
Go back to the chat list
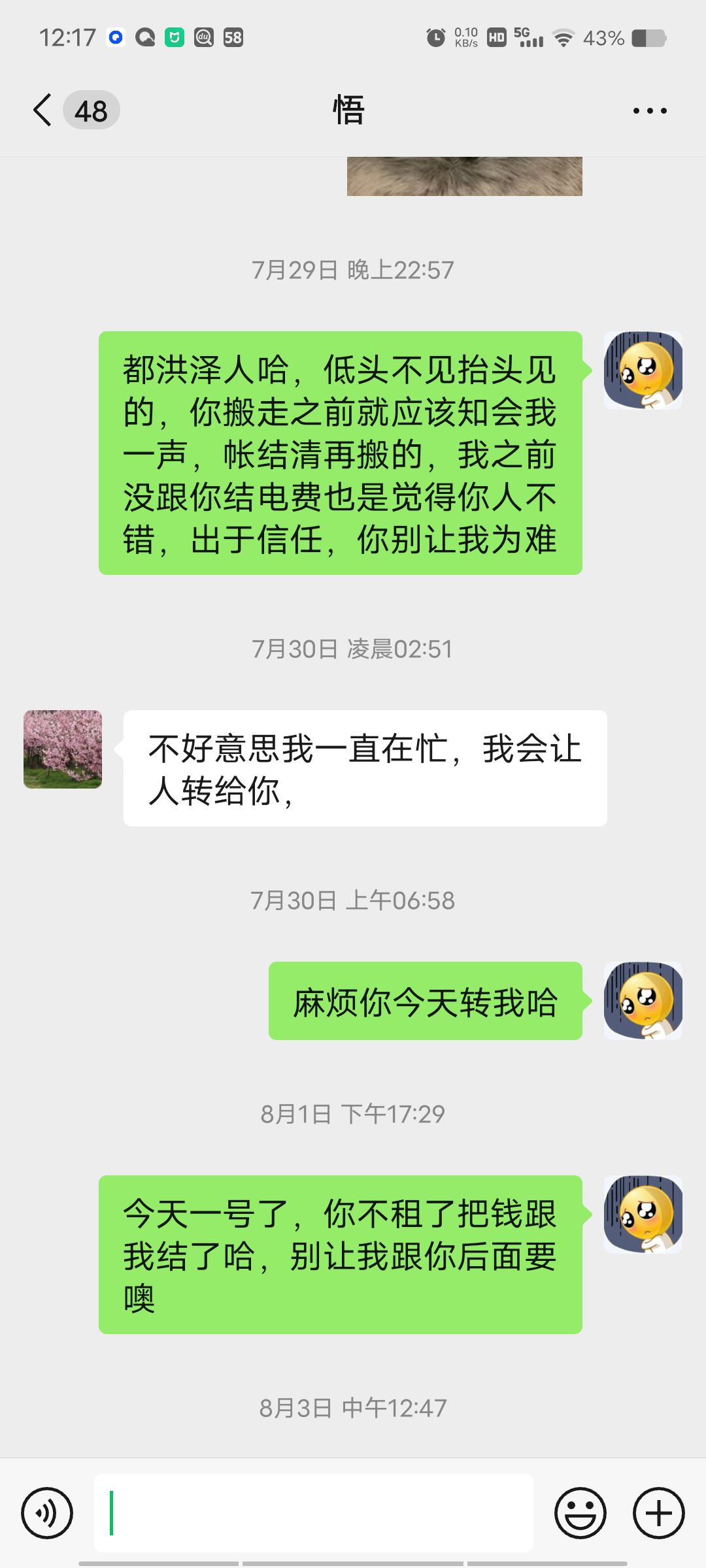(x=42, y=110)
